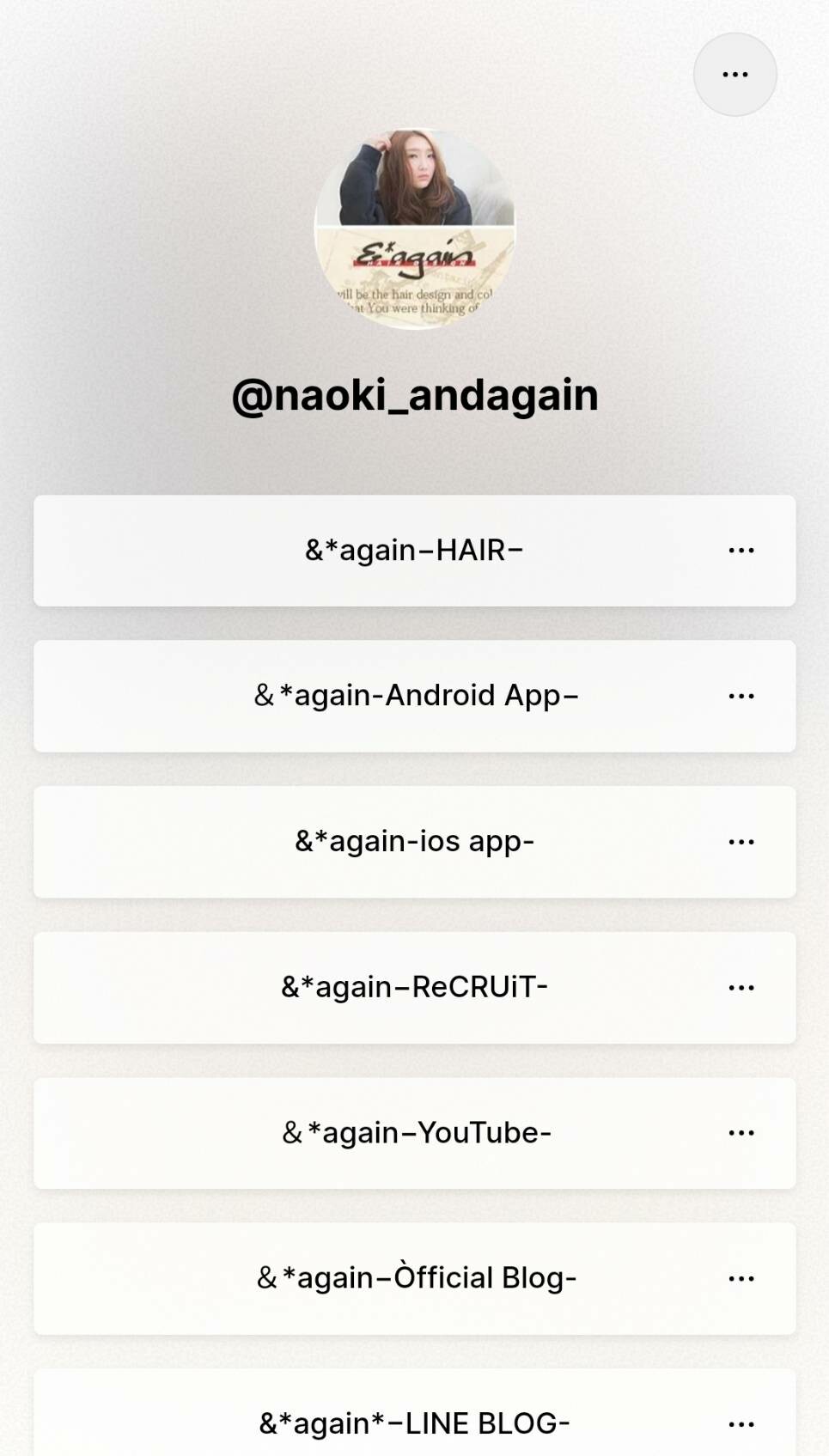829x1456 pixels.
Task: Tap the three dots on ReCRUiT link
Action: [x=741, y=987]
